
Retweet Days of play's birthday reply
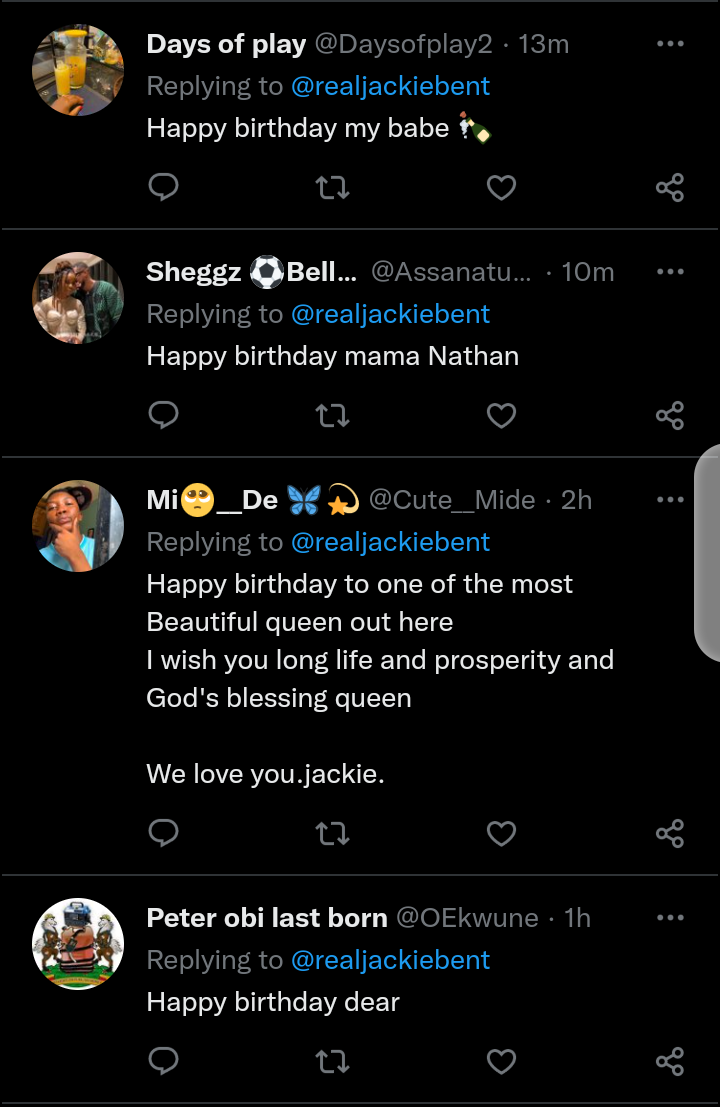click(x=331, y=186)
